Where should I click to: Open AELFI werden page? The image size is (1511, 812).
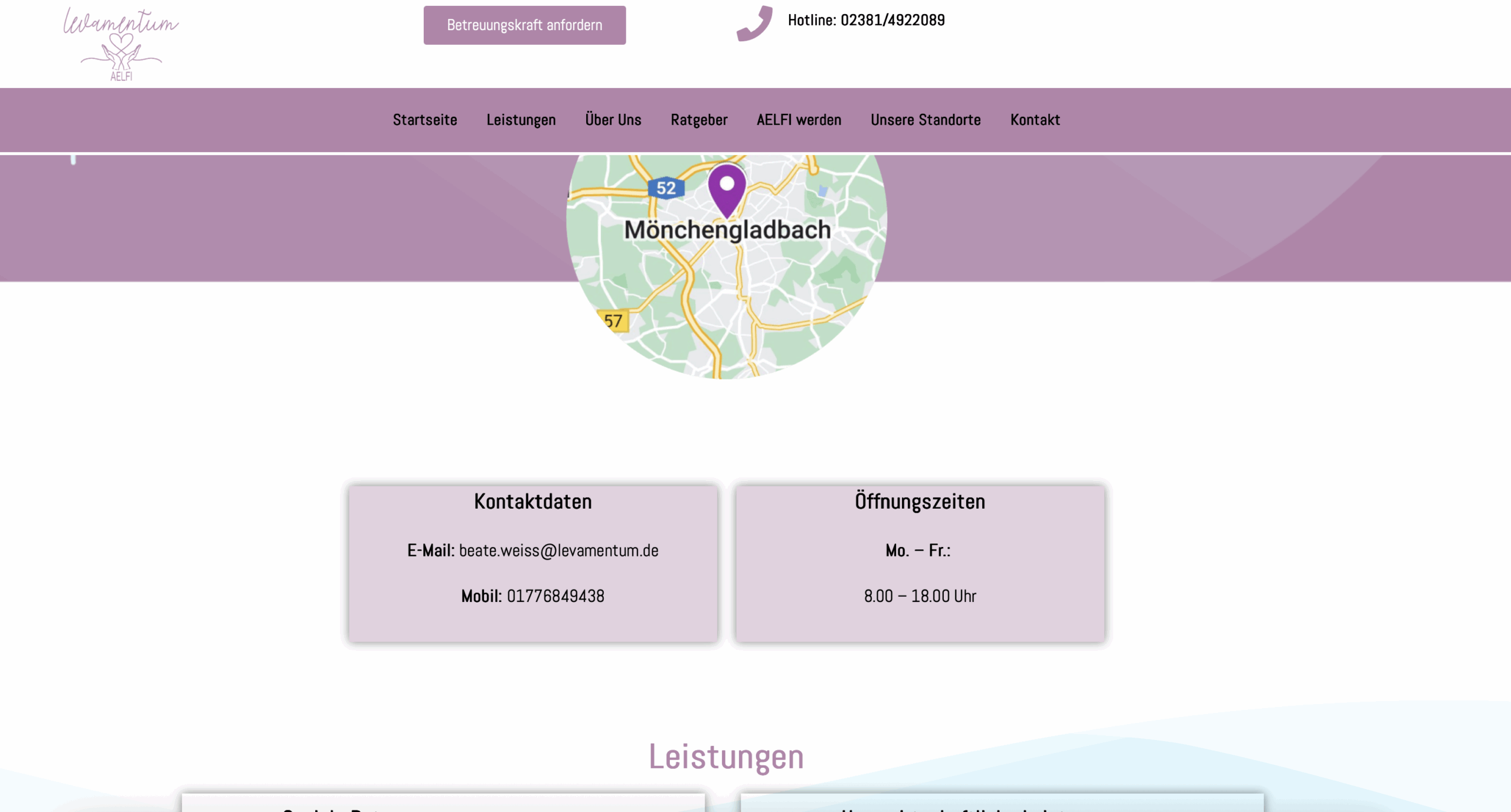[x=799, y=120]
